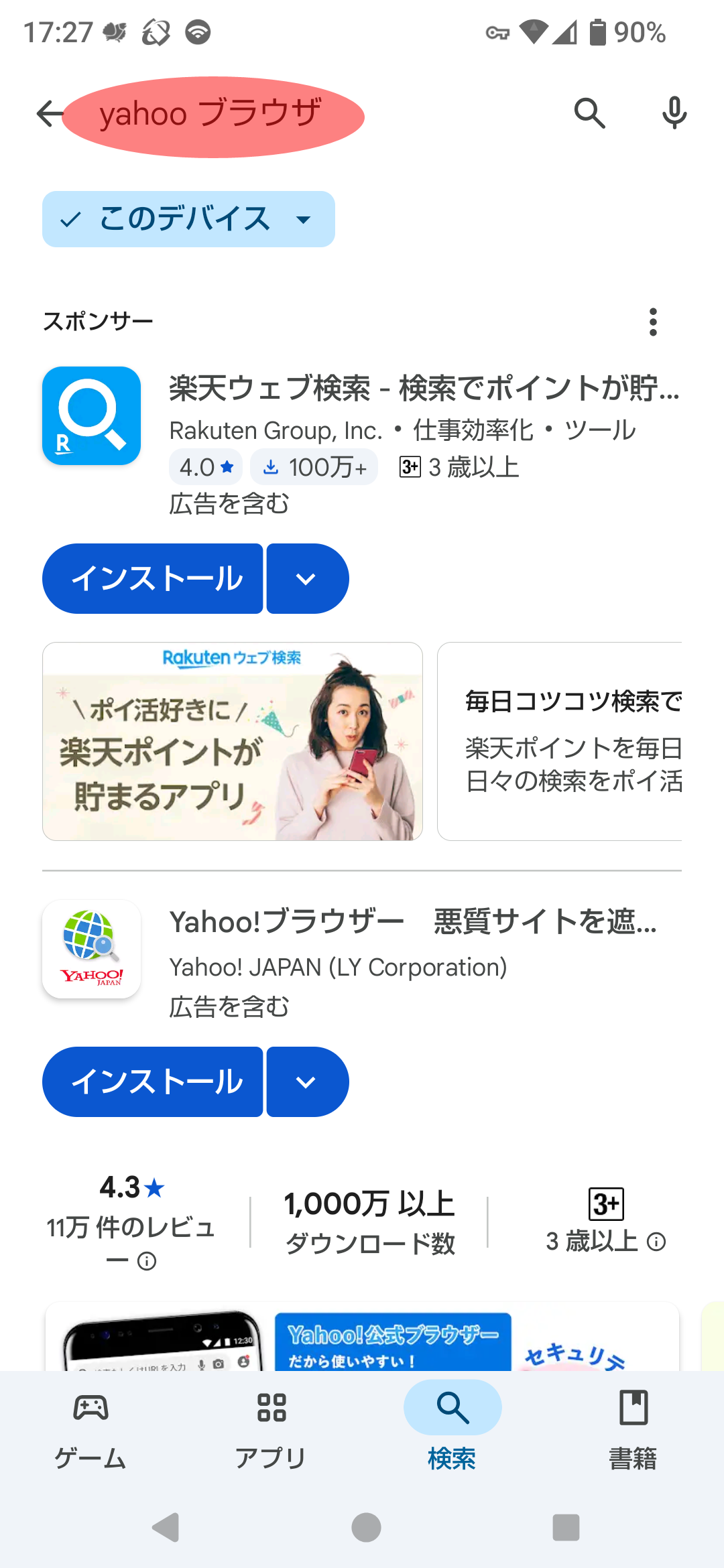Start voice search with microphone
The image size is (724, 1568).
(x=674, y=113)
